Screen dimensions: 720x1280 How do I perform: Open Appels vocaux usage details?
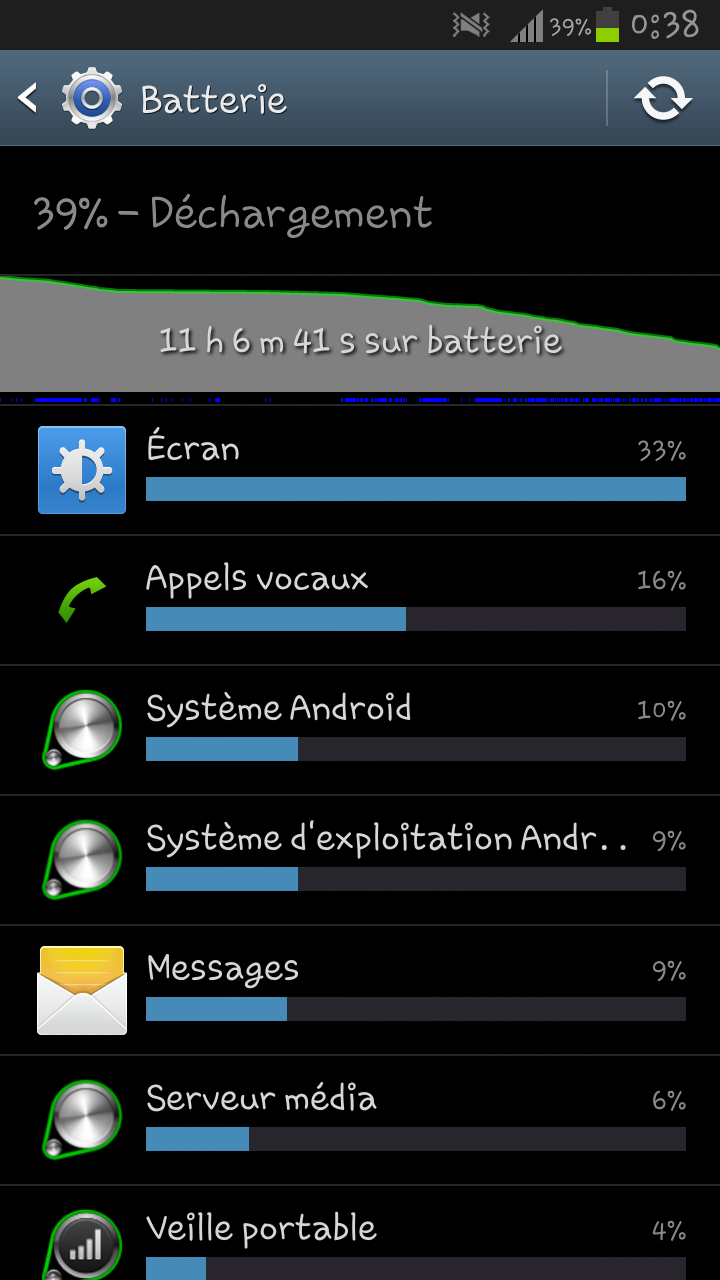point(360,600)
